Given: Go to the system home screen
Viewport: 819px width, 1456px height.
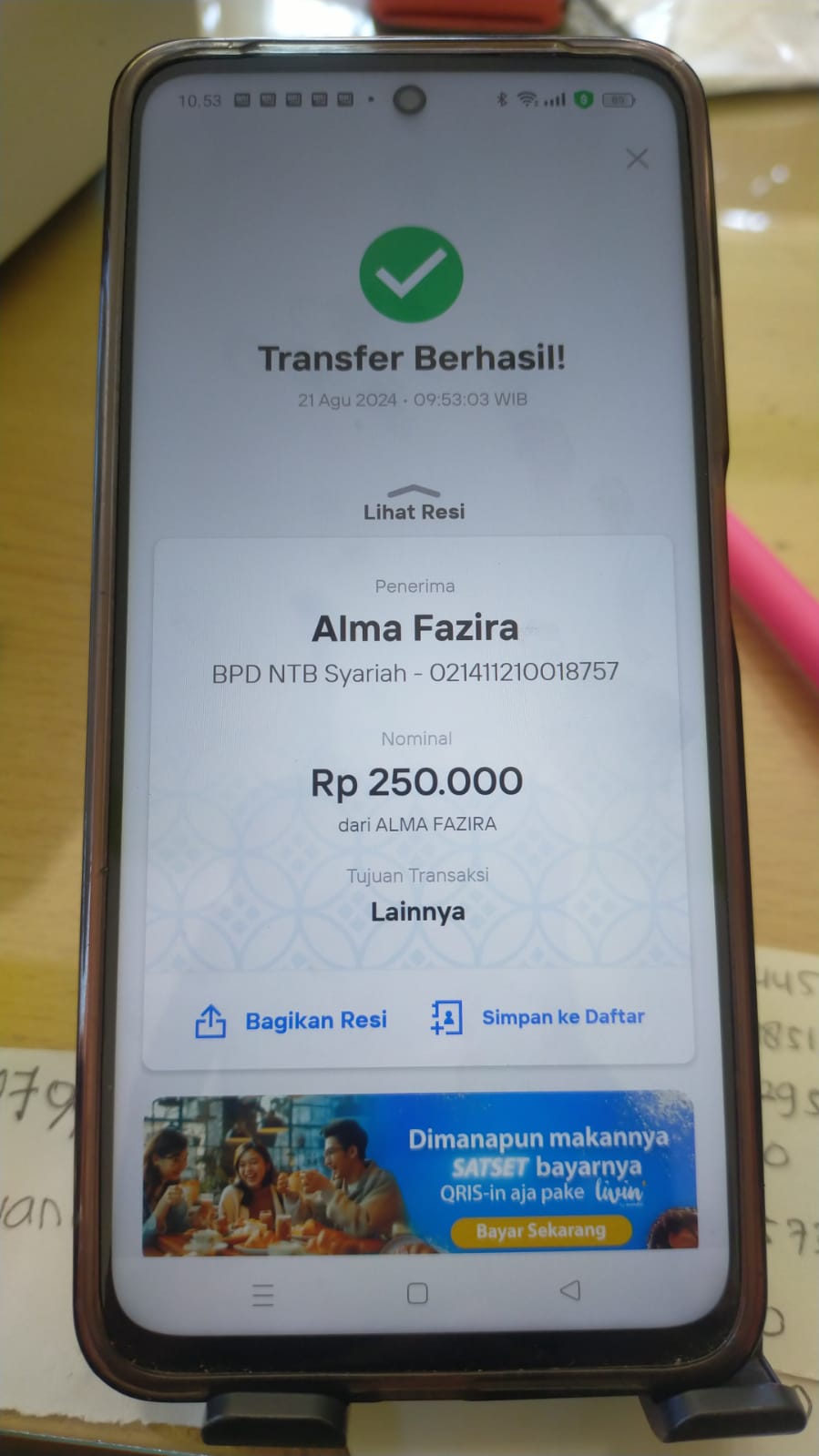Looking at the screenshot, I should pos(417,1293).
